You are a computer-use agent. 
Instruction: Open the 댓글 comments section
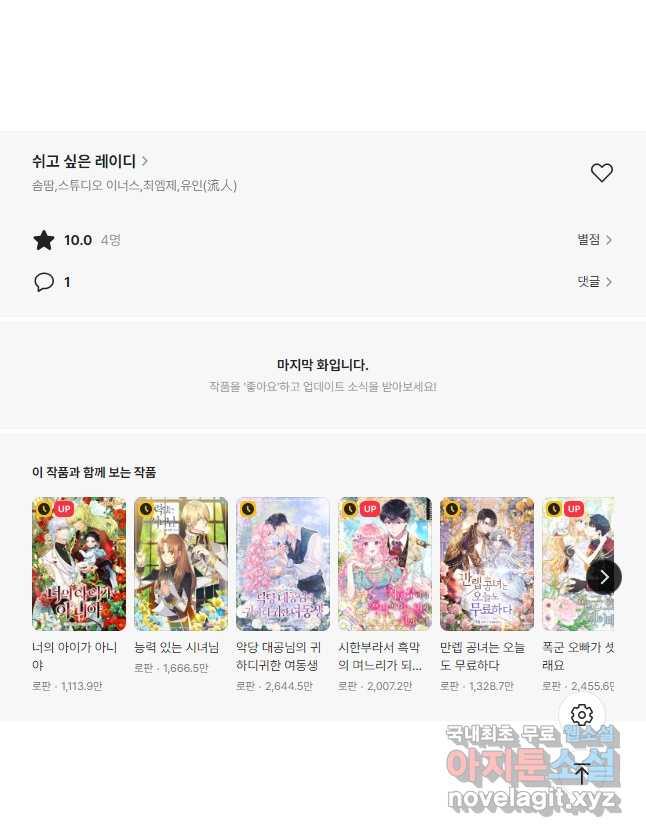pos(594,282)
